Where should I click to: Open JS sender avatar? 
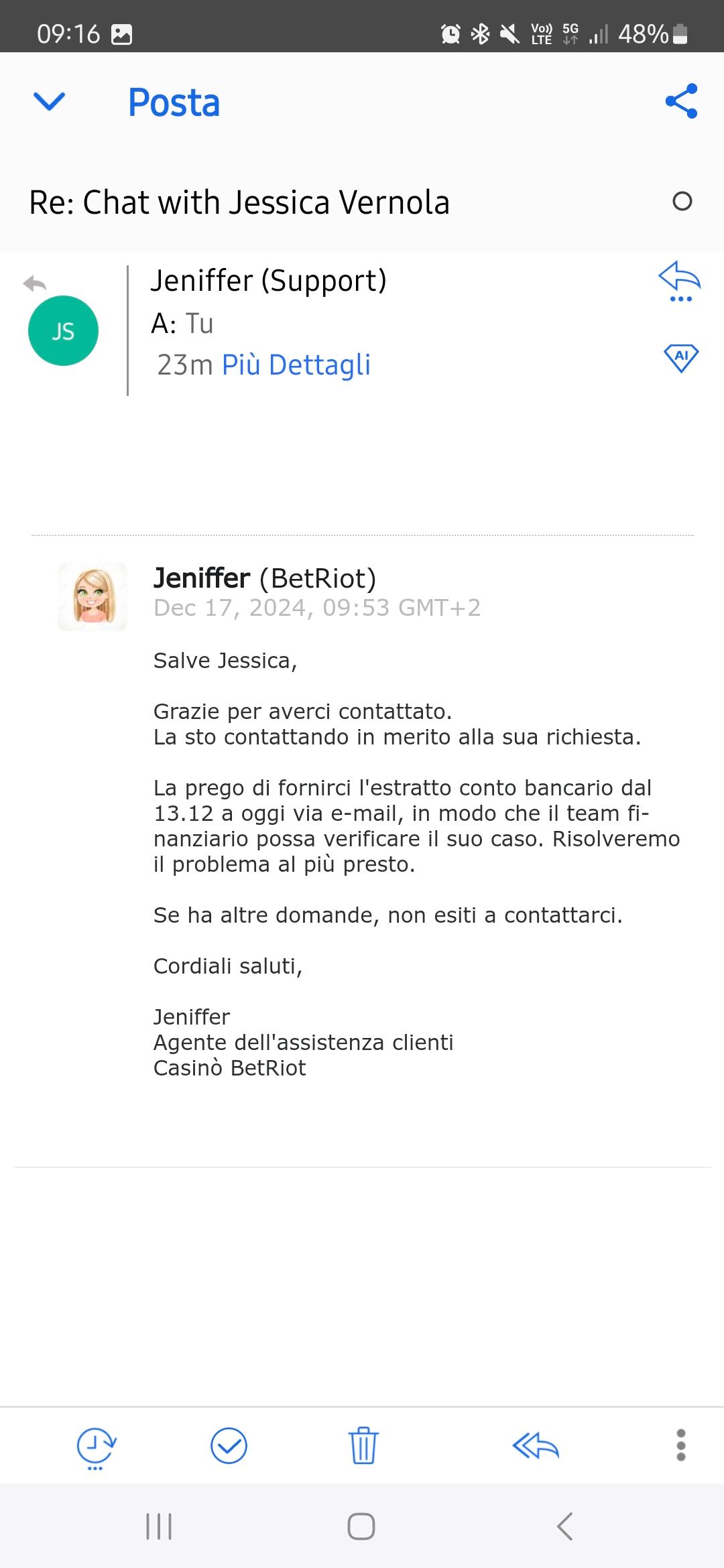64,331
